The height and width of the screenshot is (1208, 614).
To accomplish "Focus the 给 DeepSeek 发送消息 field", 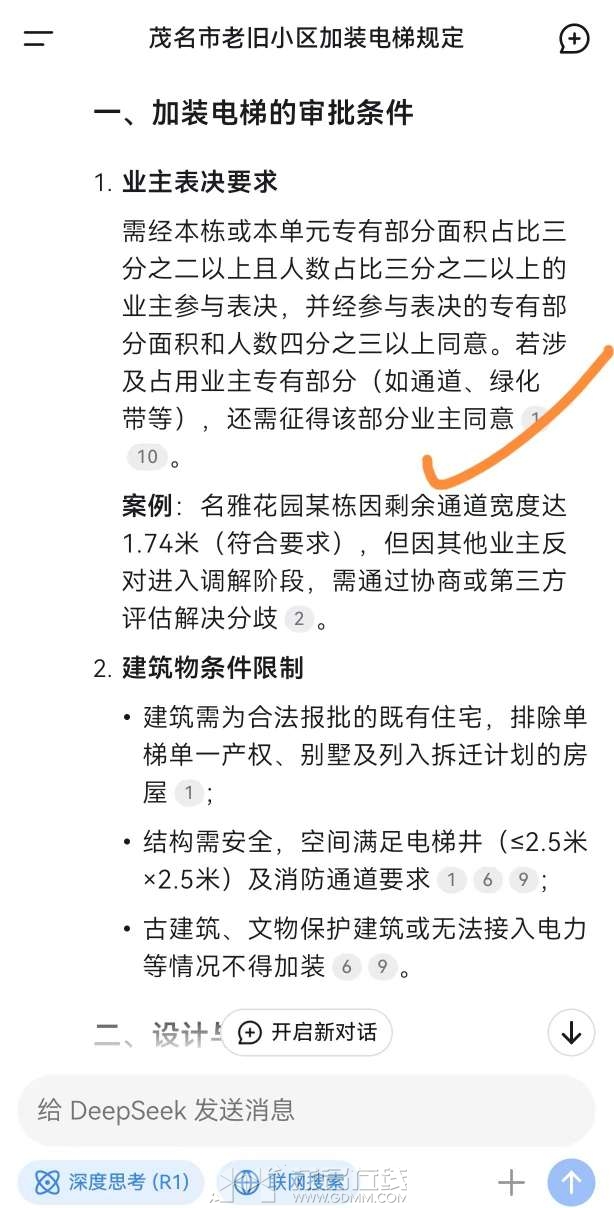I will (300, 1109).
